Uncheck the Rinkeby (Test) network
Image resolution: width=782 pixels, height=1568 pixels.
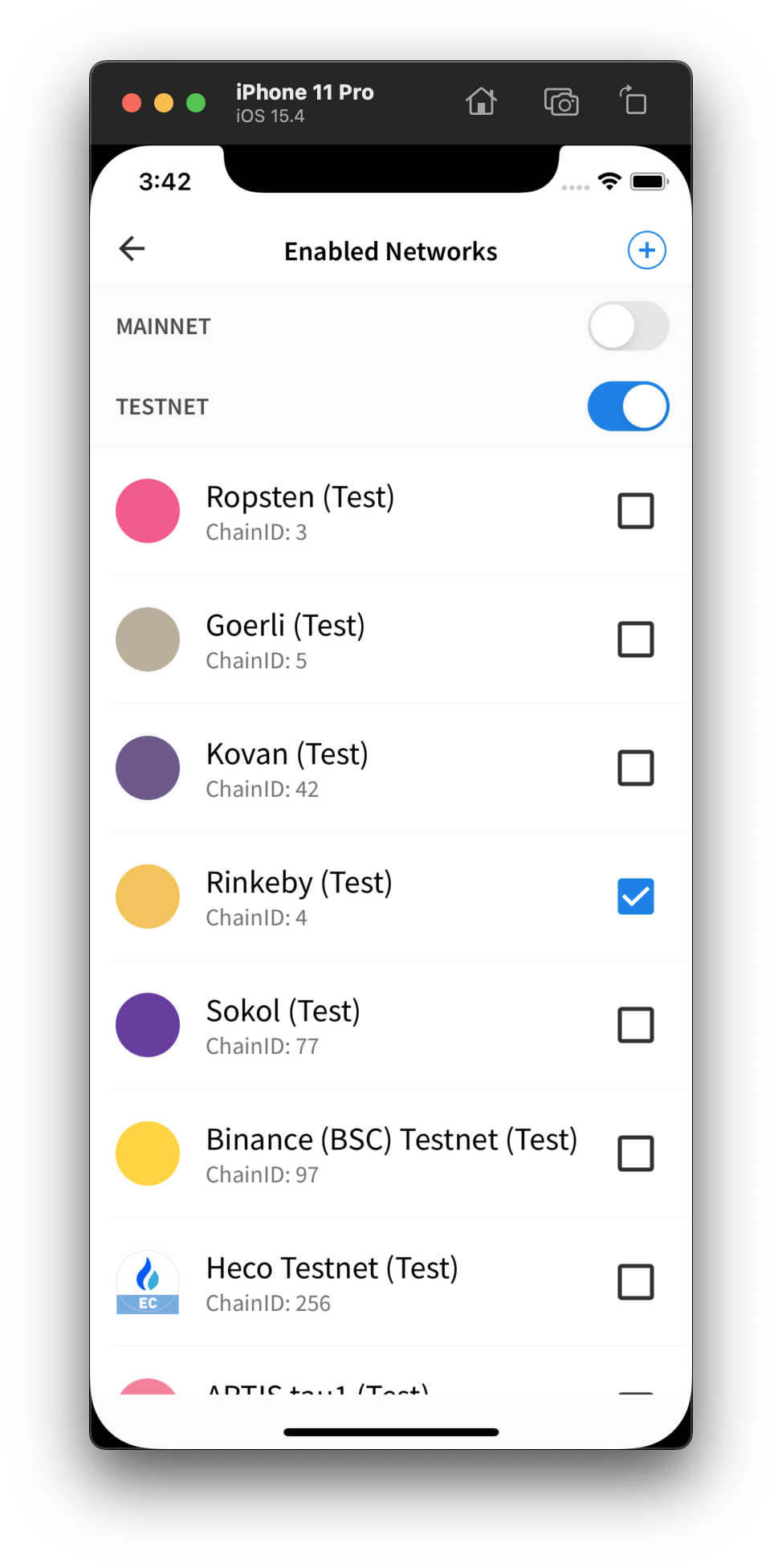click(x=635, y=896)
